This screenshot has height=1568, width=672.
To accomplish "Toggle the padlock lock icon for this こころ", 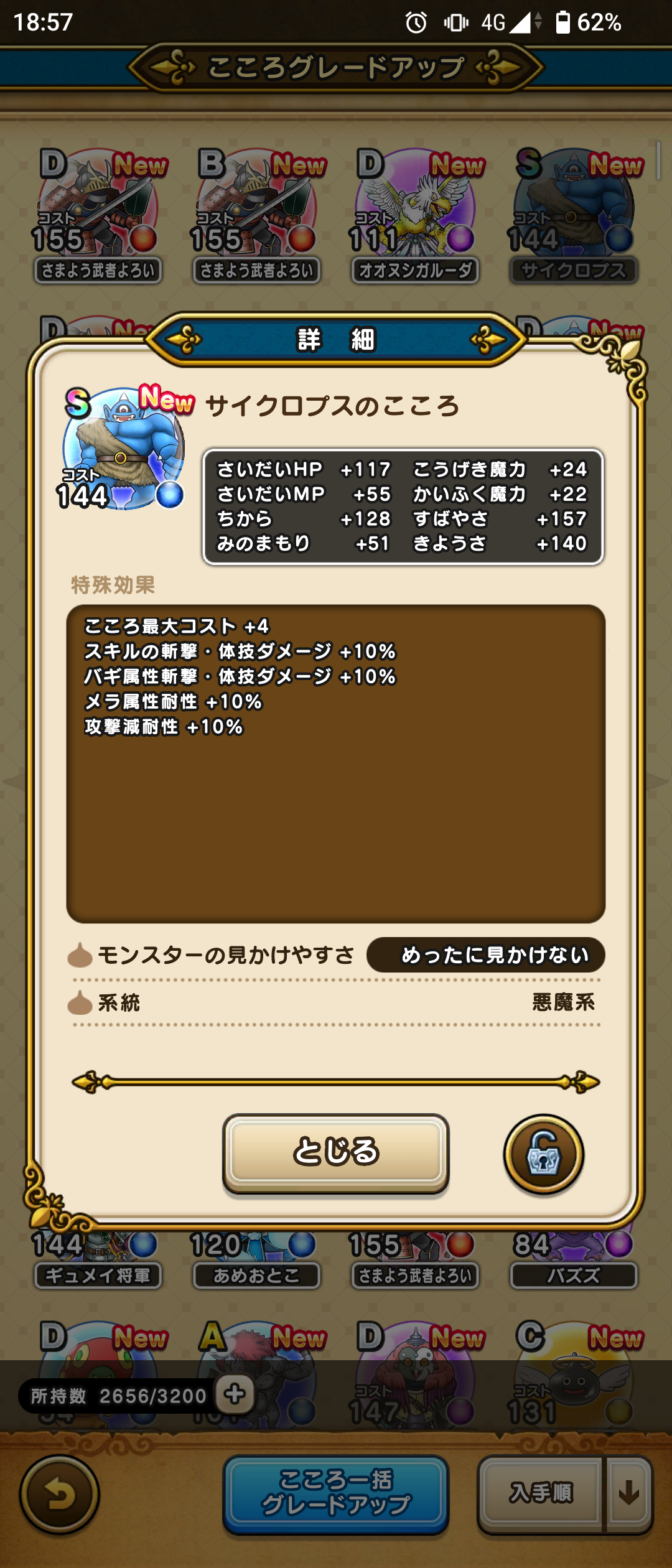I will coord(543,1155).
